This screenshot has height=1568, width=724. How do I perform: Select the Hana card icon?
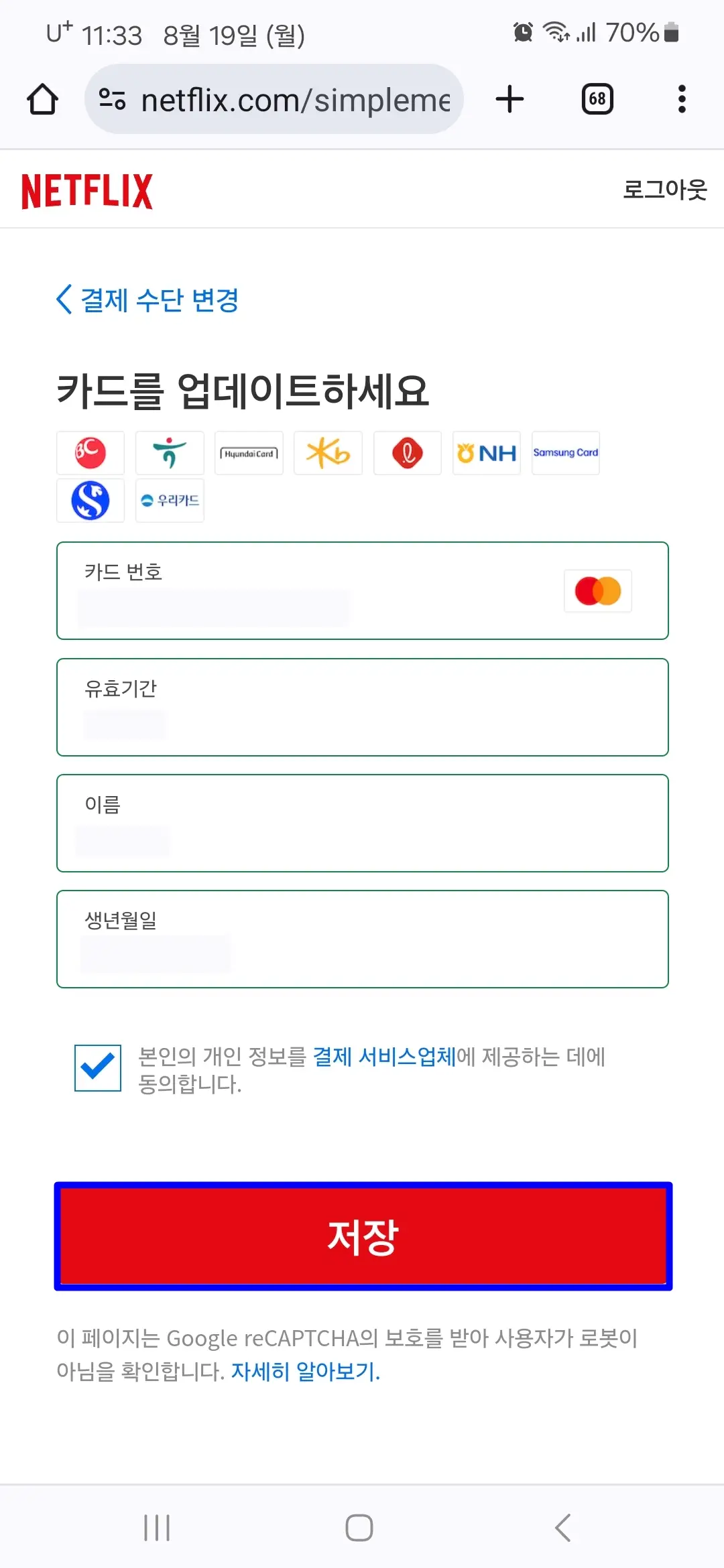(x=170, y=452)
